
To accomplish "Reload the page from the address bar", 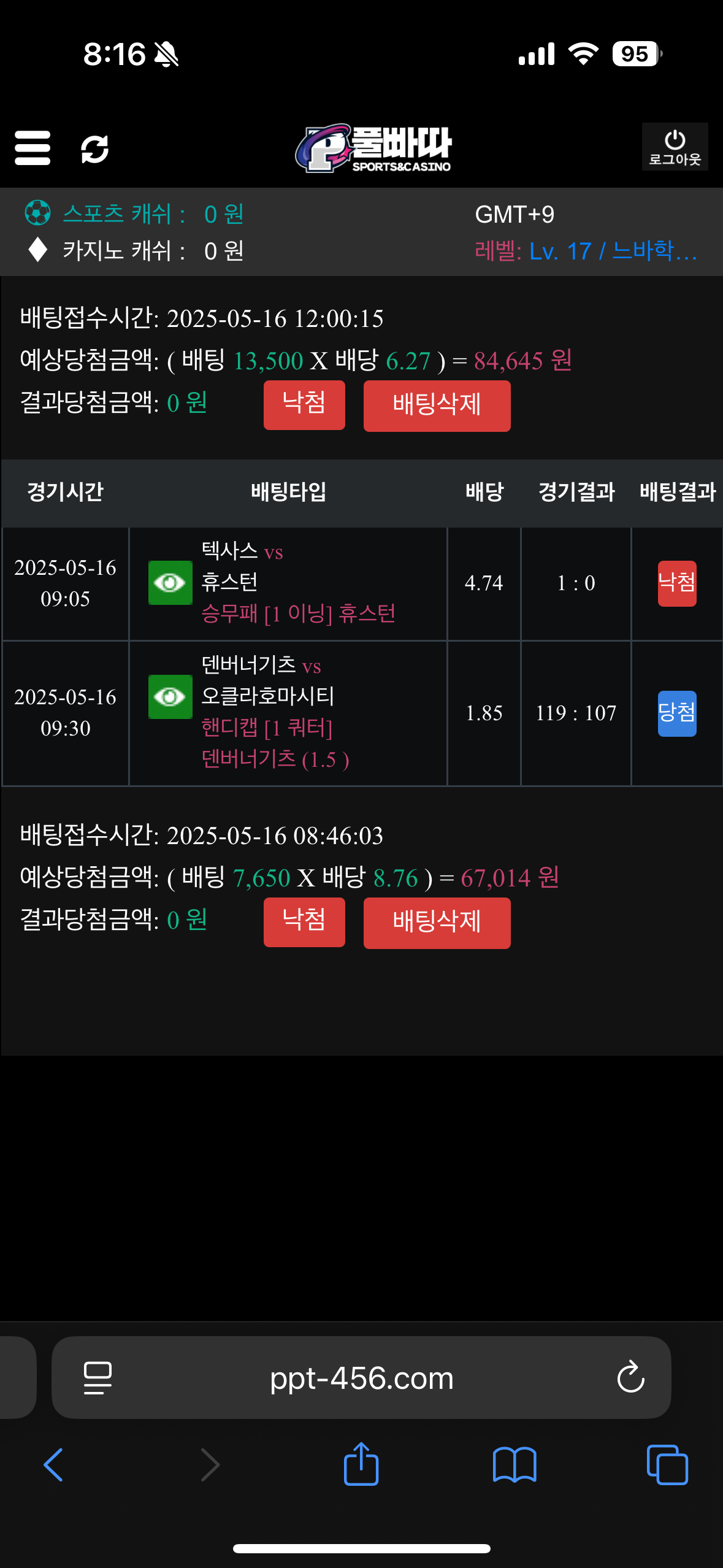I will click(x=630, y=1378).
